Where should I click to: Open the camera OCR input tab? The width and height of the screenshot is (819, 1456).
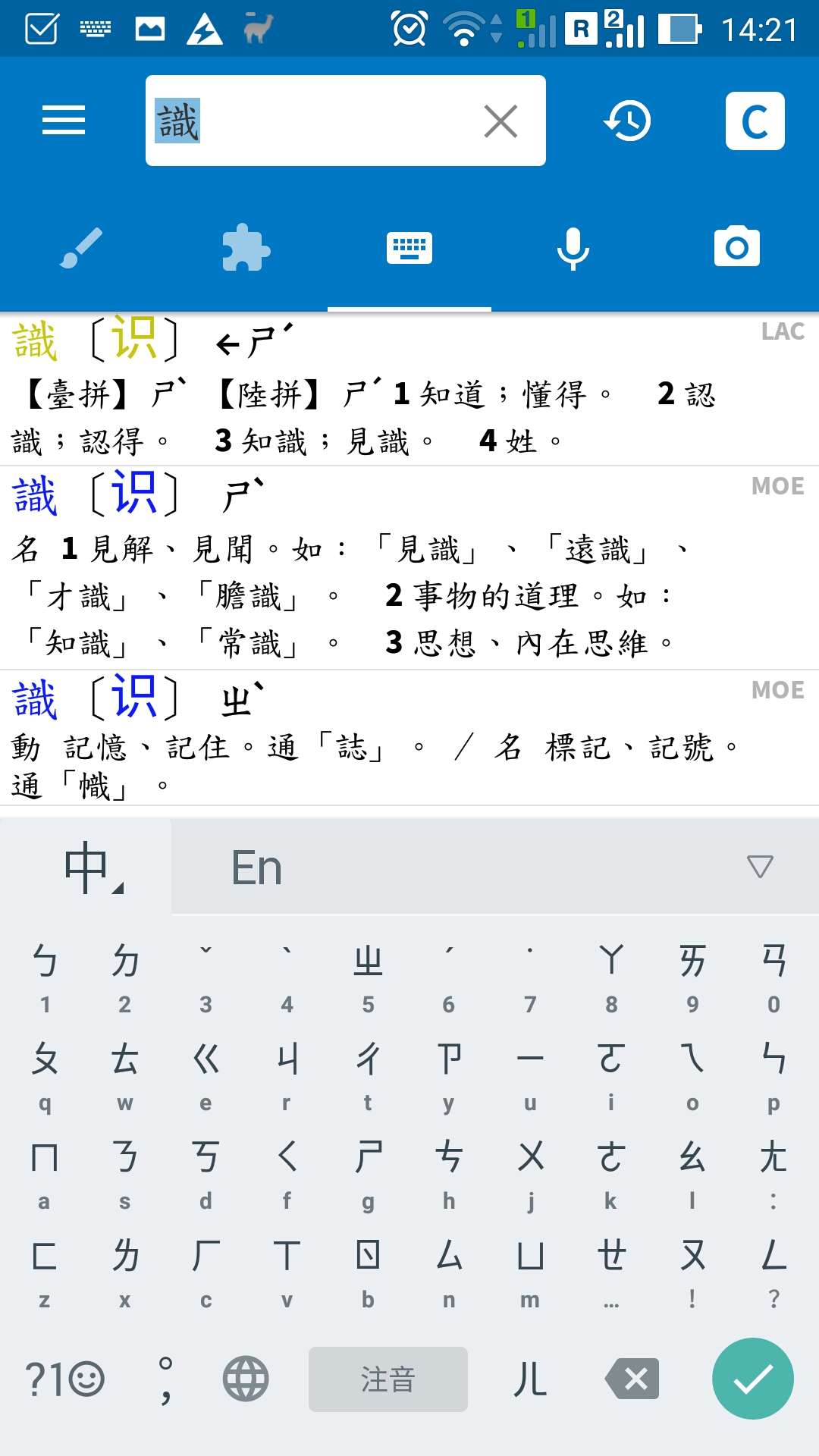coord(737,246)
